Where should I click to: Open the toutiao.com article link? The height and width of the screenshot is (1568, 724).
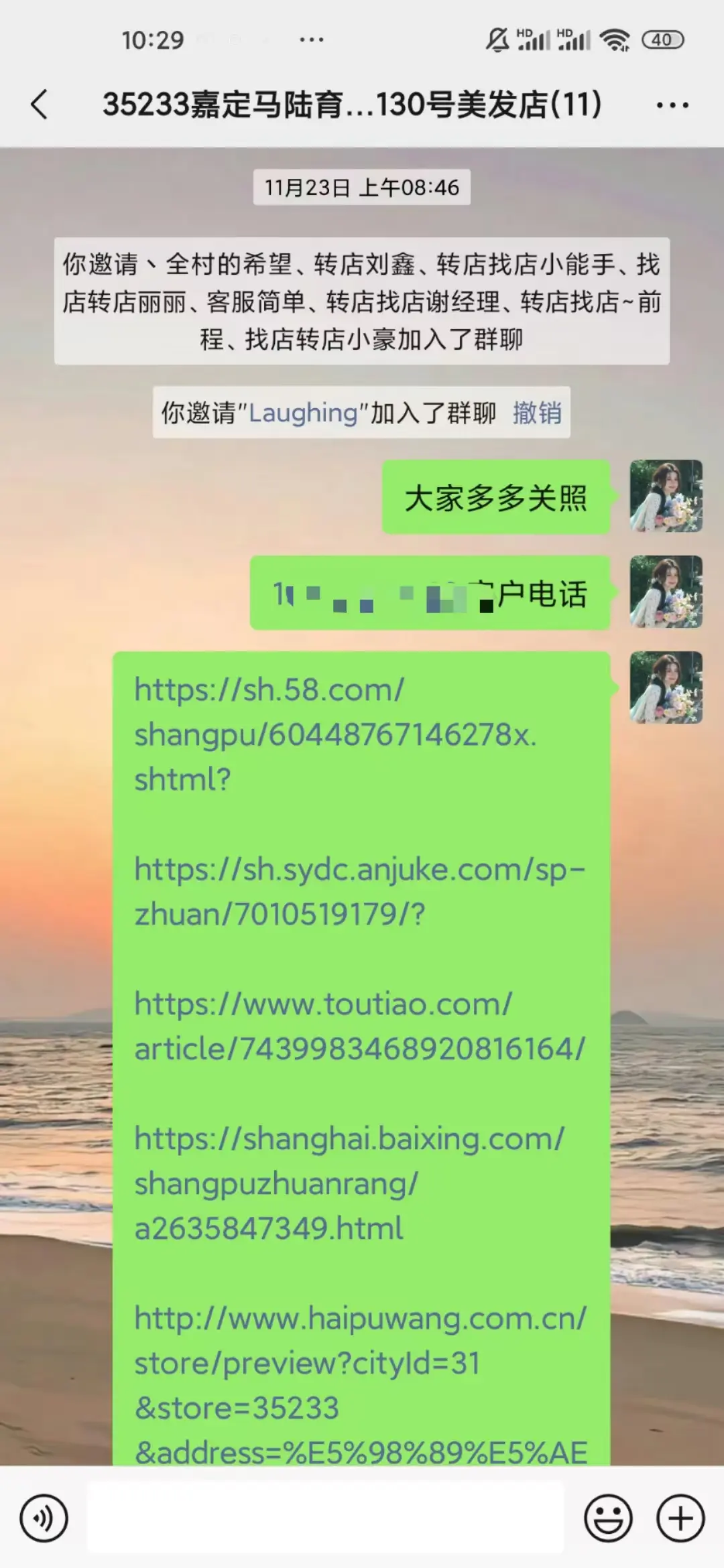359,1026
